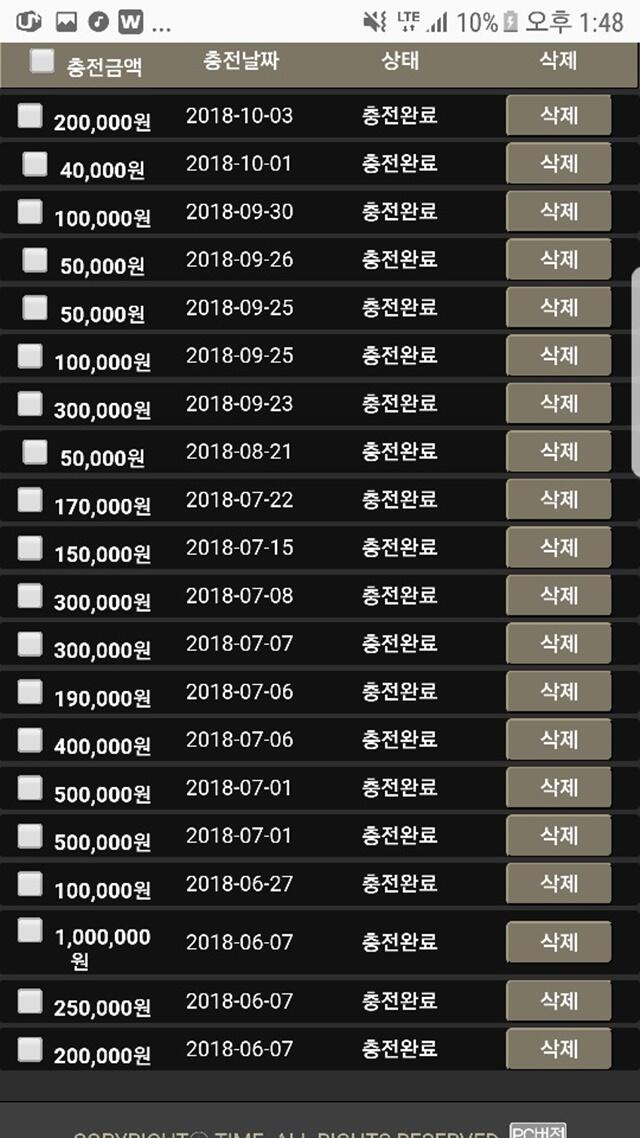Select the 40,000원 charge checkbox

[35, 163]
